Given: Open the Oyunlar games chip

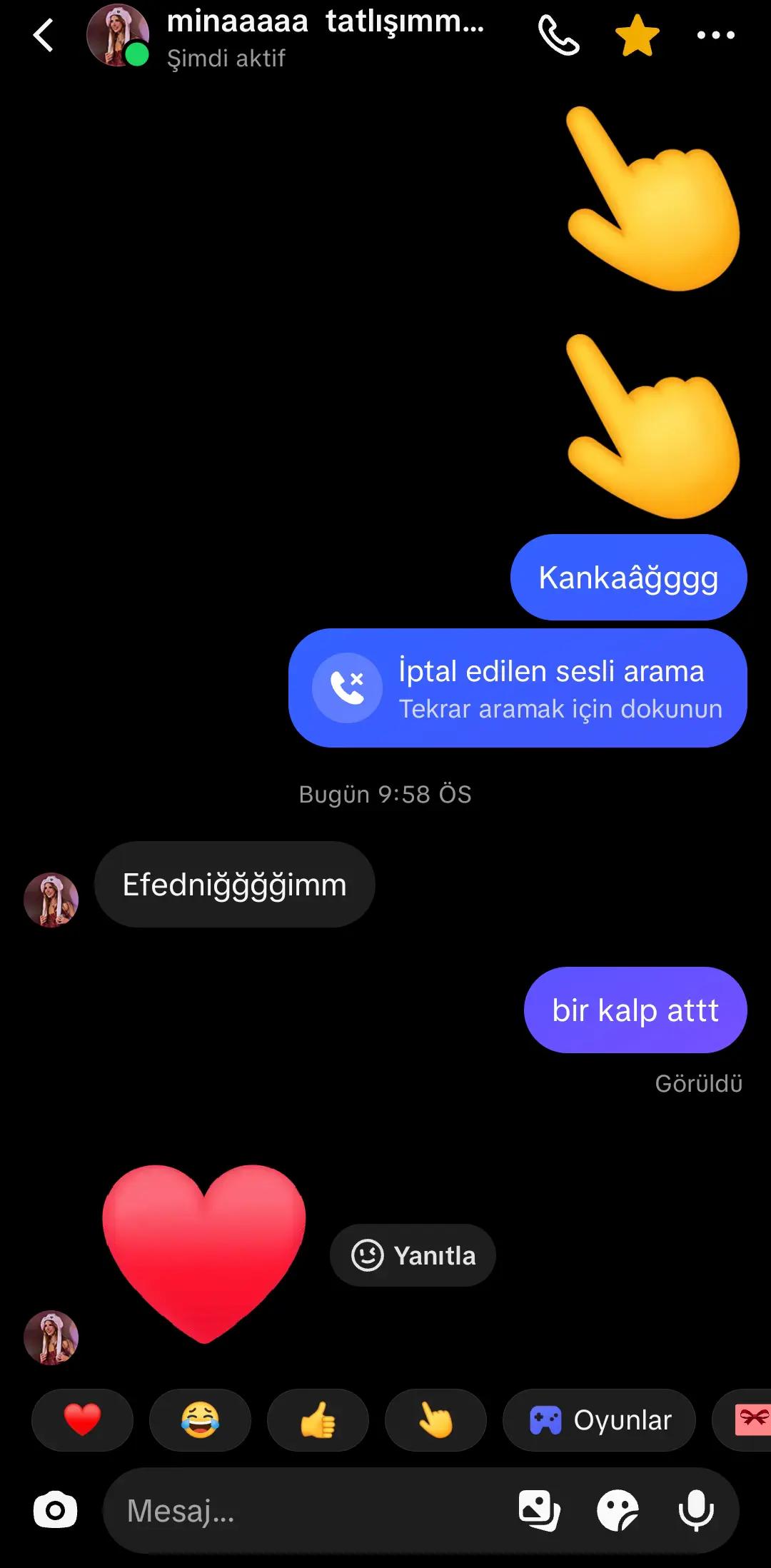Looking at the screenshot, I should tap(599, 1419).
